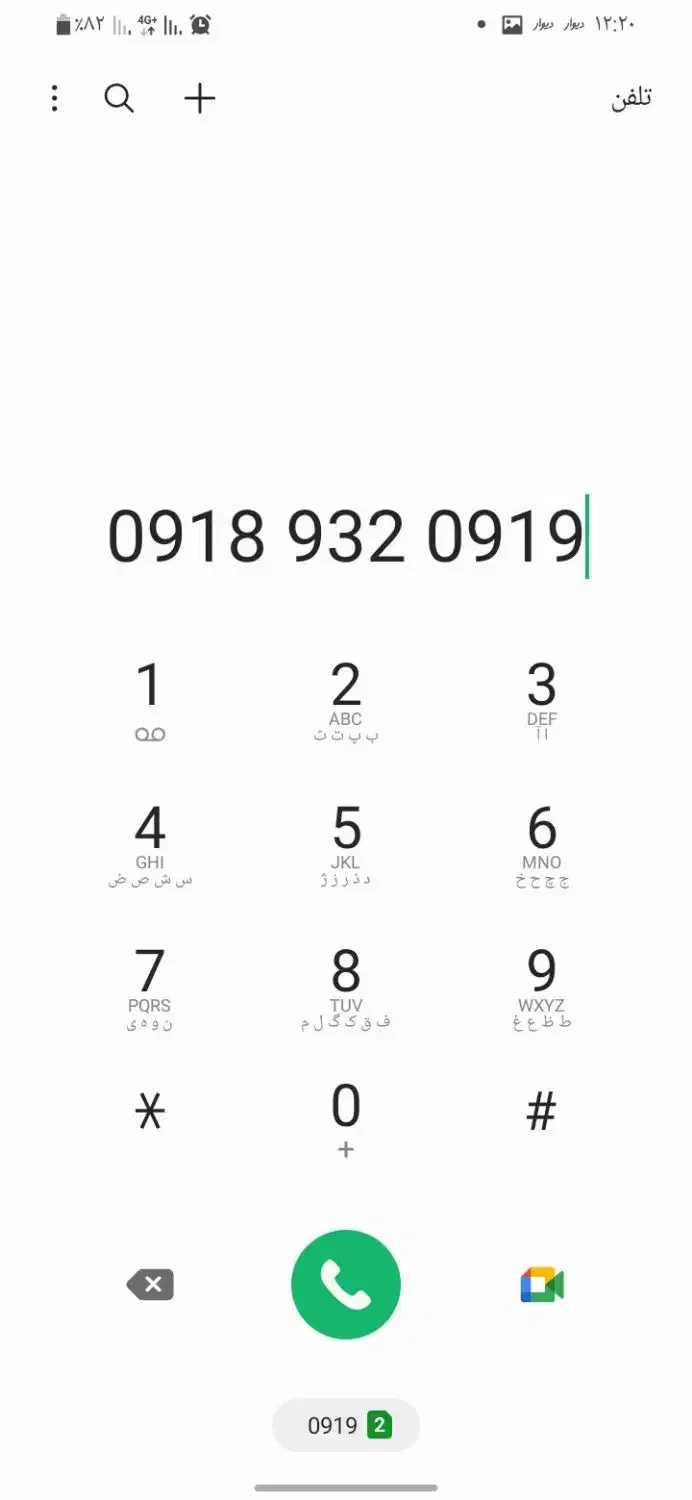Insert the star symbol
The width and height of the screenshot is (692, 1500).
tap(149, 1112)
